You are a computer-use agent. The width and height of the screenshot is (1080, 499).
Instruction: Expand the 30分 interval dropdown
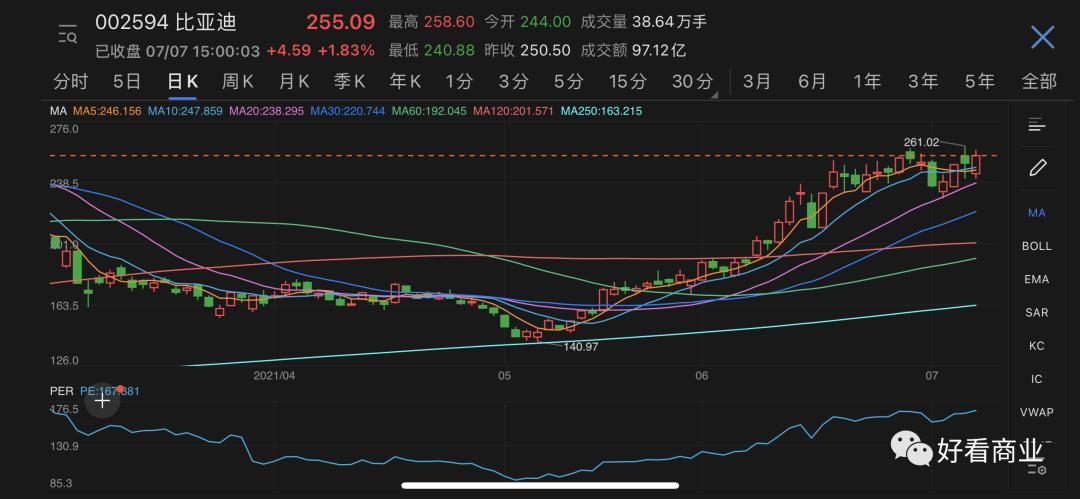[693, 82]
